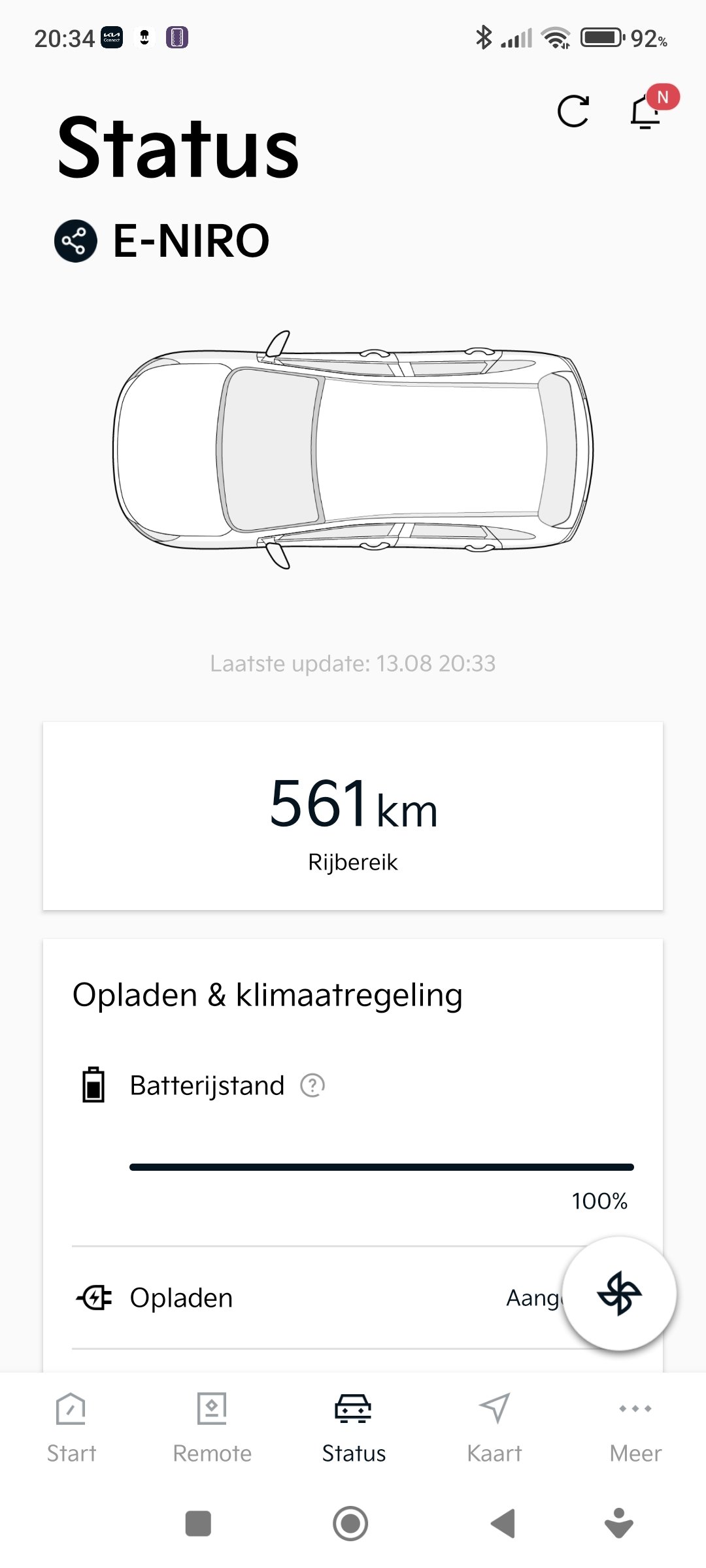Go back with the system back button
The width and height of the screenshot is (706, 1568).
click(503, 1524)
